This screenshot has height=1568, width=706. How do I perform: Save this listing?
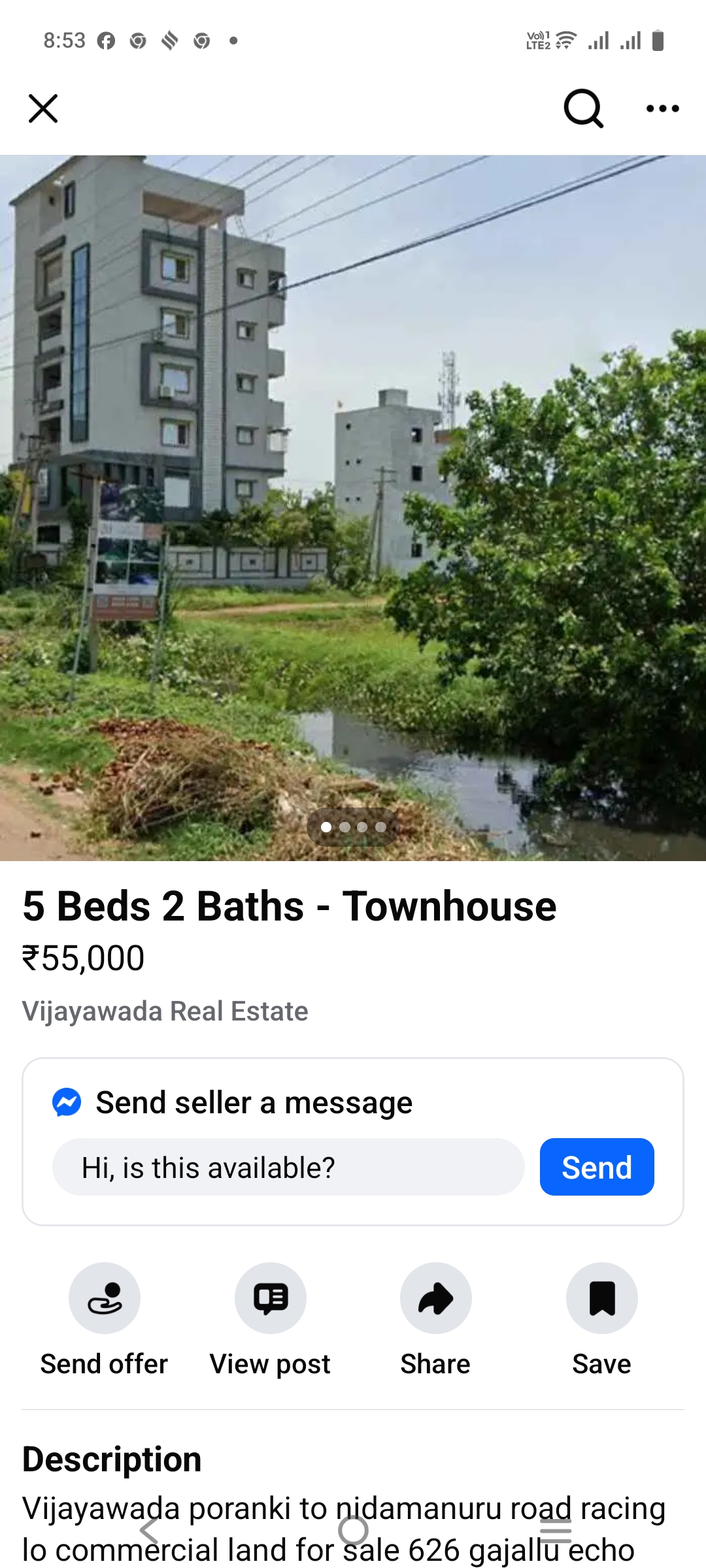coord(601,1298)
